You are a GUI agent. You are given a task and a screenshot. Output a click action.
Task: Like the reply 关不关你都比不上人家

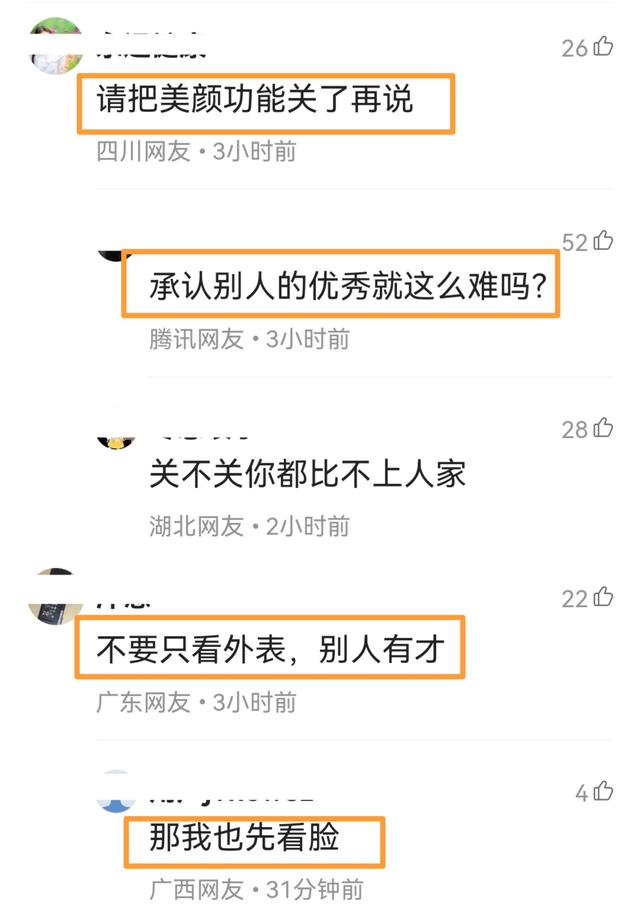[x=603, y=429]
